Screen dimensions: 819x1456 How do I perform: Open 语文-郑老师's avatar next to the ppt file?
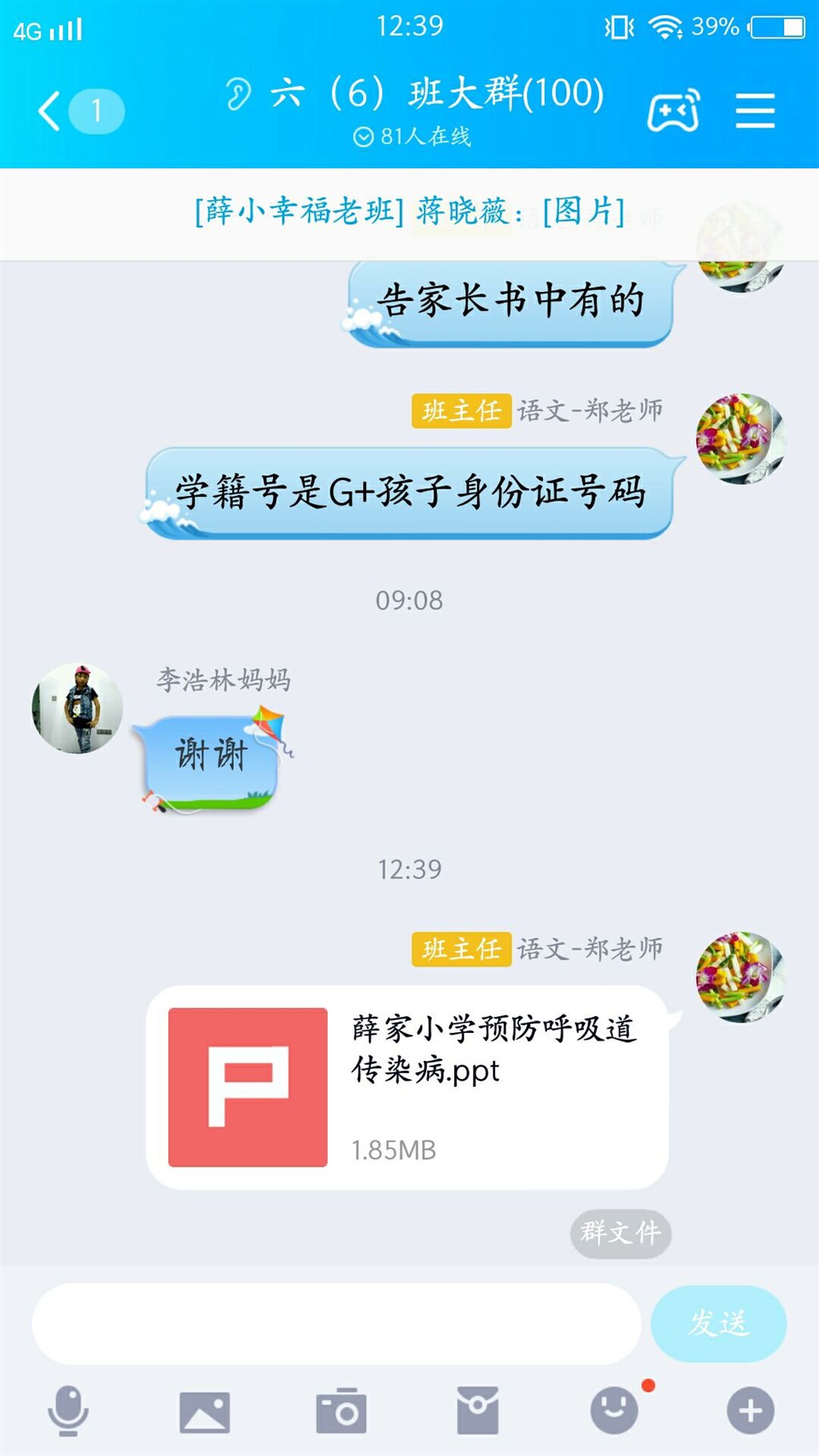[x=740, y=977]
